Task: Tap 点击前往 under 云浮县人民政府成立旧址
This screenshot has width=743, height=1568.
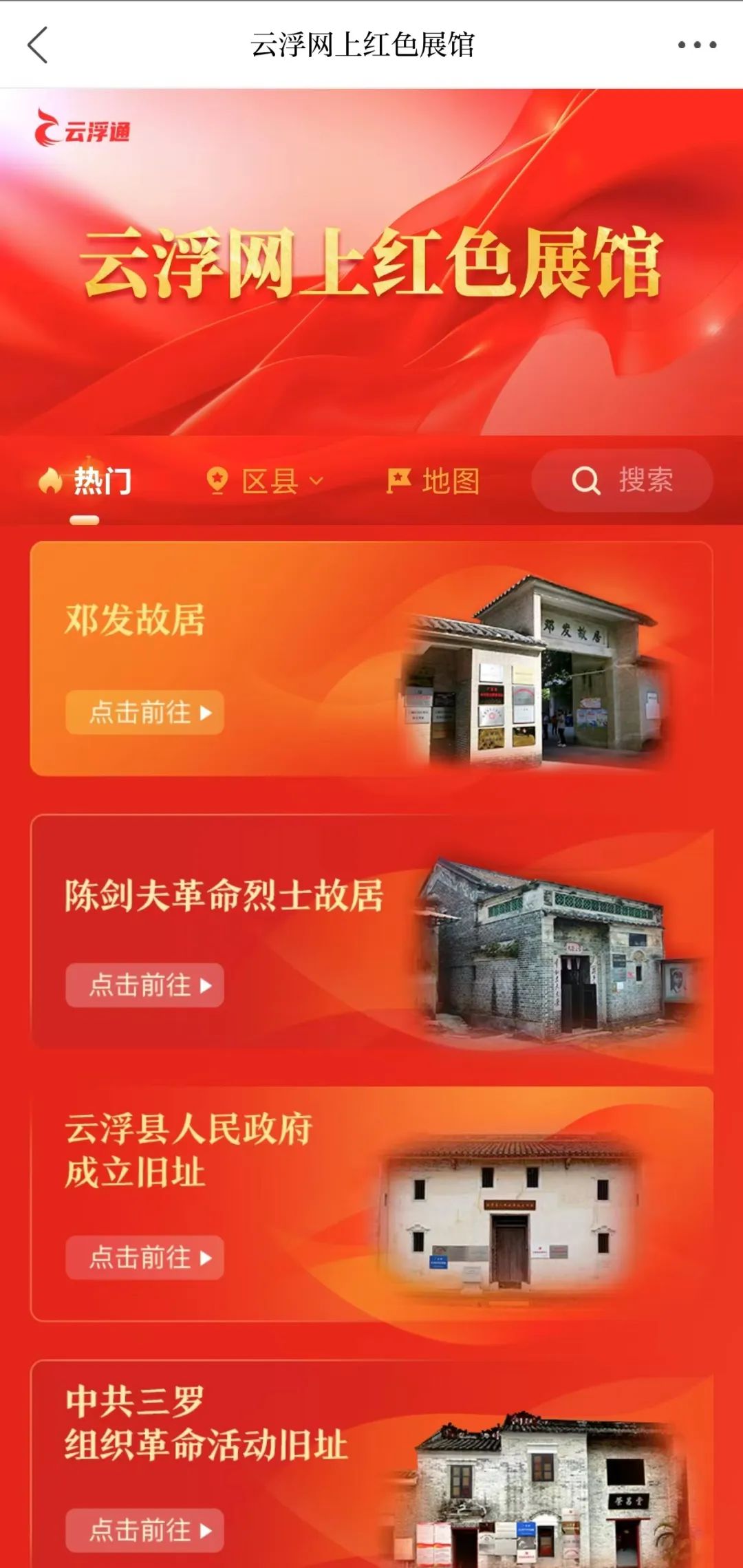Action: point(144,1258)
